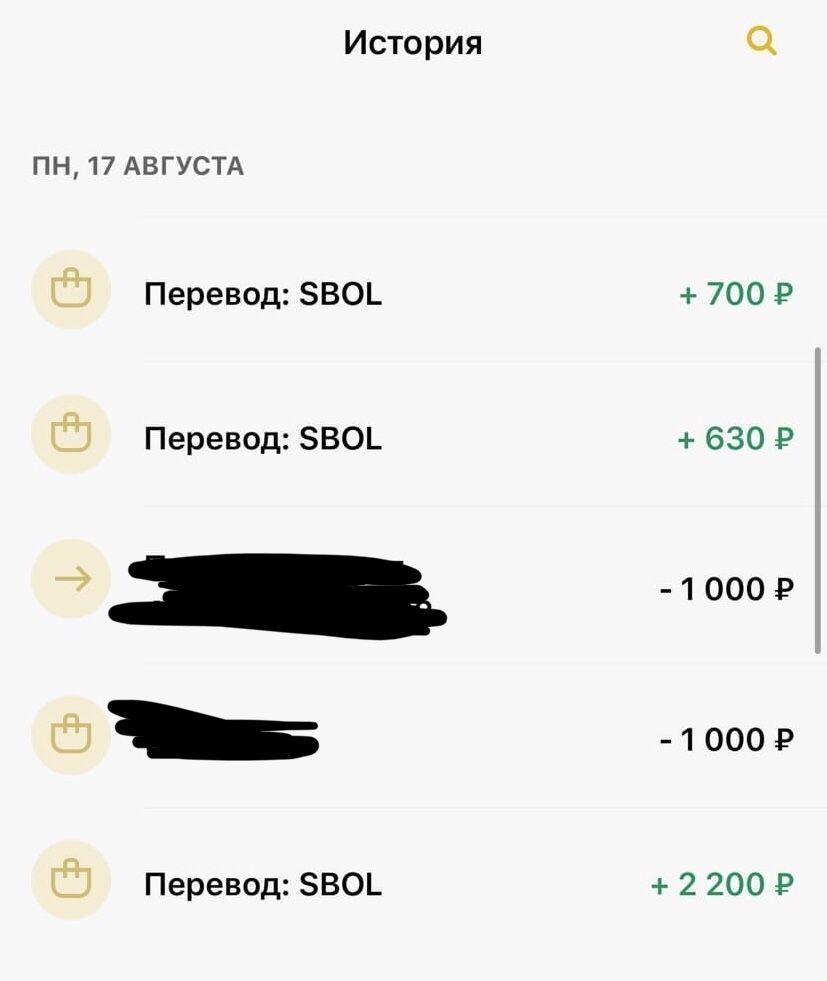Screen dimensions: 827x981
Task: Open the basket-icon transaction of −1 000 ₽
Action: pos(413,739)
